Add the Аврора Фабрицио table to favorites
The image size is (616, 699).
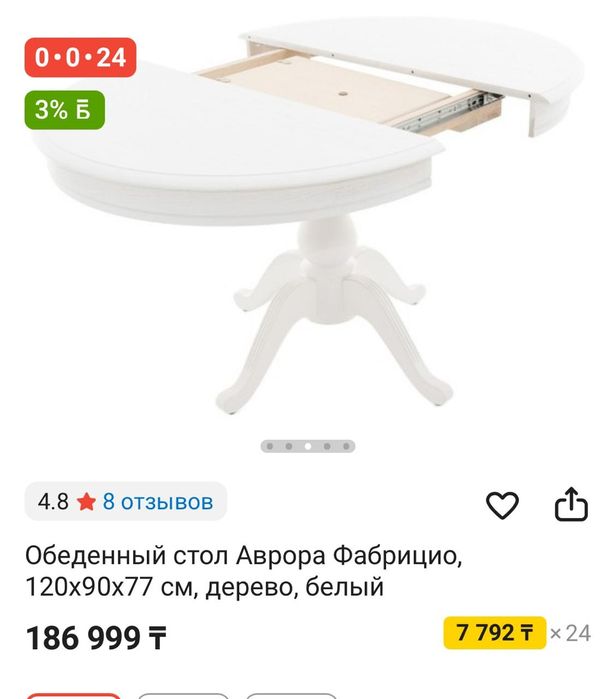point(502,505)
